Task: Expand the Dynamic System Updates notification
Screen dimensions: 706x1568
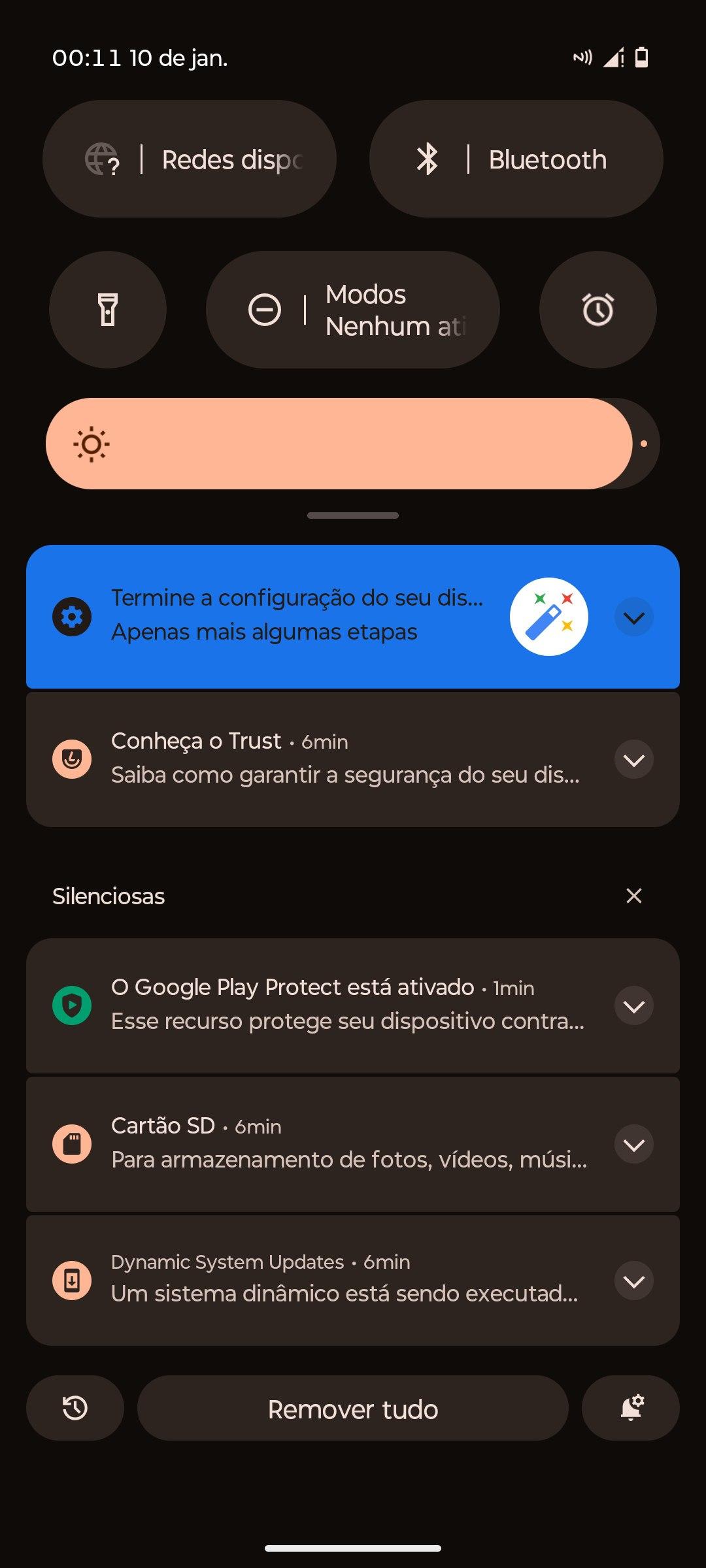Action: click(633, 1281)
